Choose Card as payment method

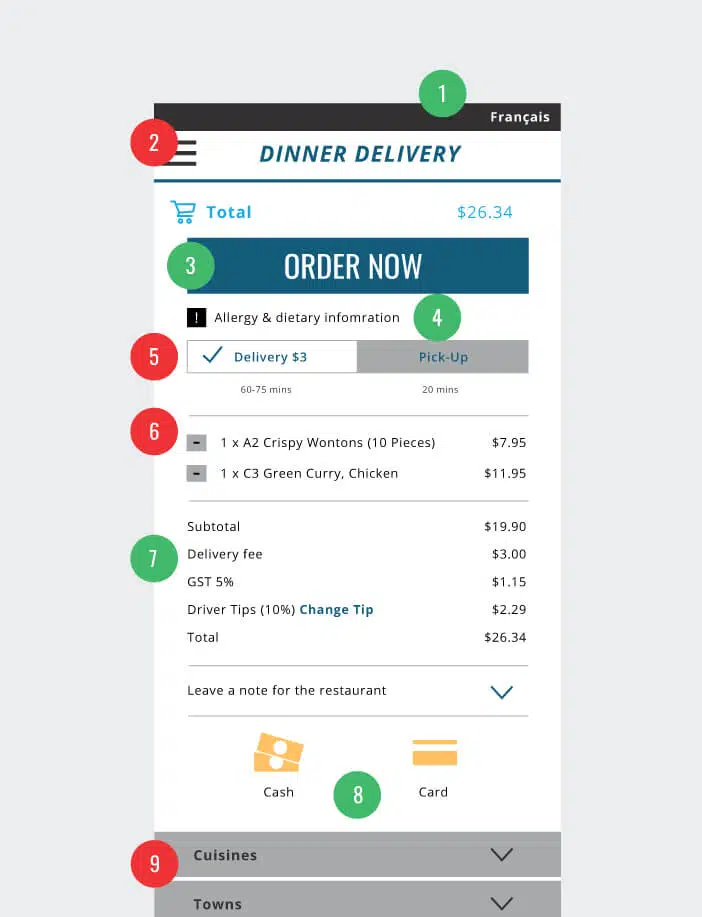click(434, 765)
